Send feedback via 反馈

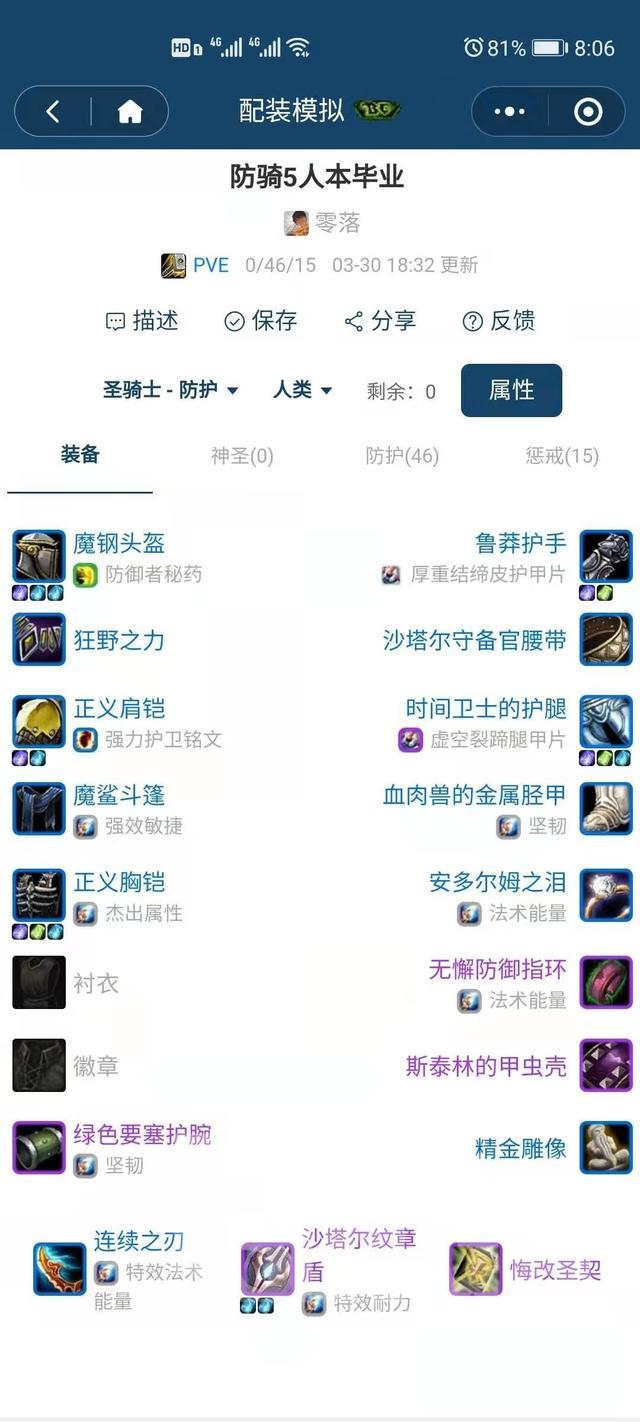[x=499, y=321]
